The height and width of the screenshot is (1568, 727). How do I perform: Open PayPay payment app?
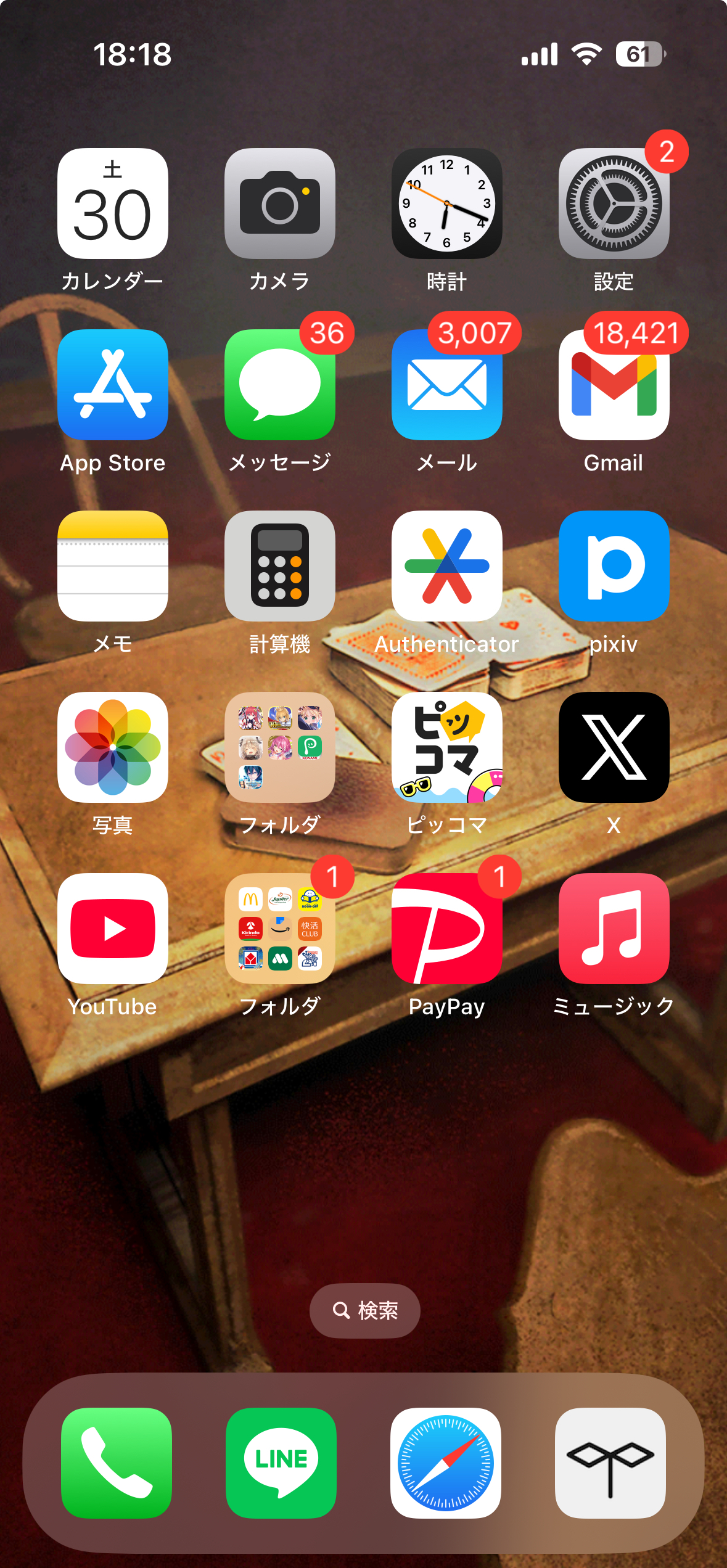447,929
